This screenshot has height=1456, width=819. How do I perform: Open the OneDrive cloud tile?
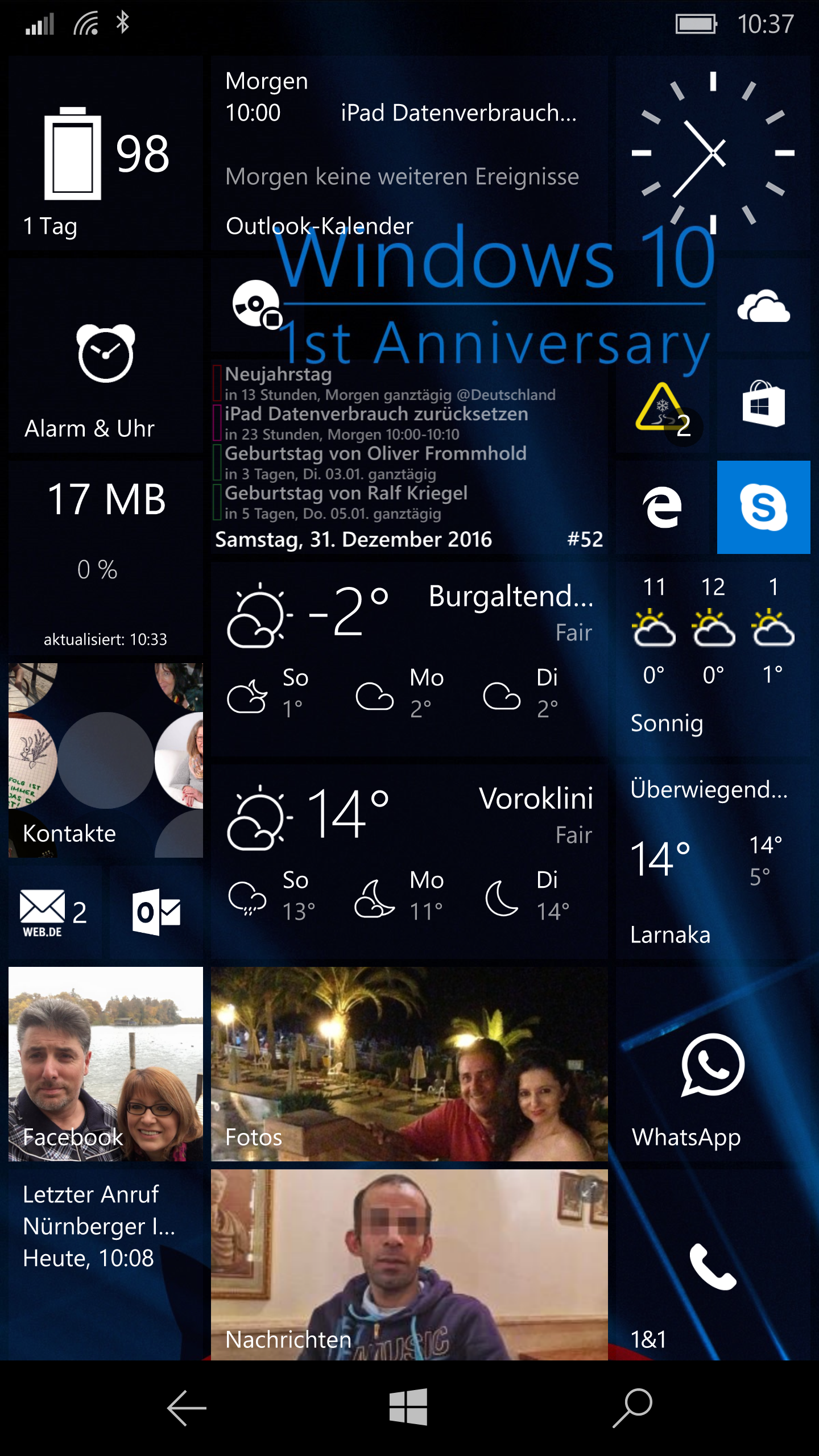[764, 305]
